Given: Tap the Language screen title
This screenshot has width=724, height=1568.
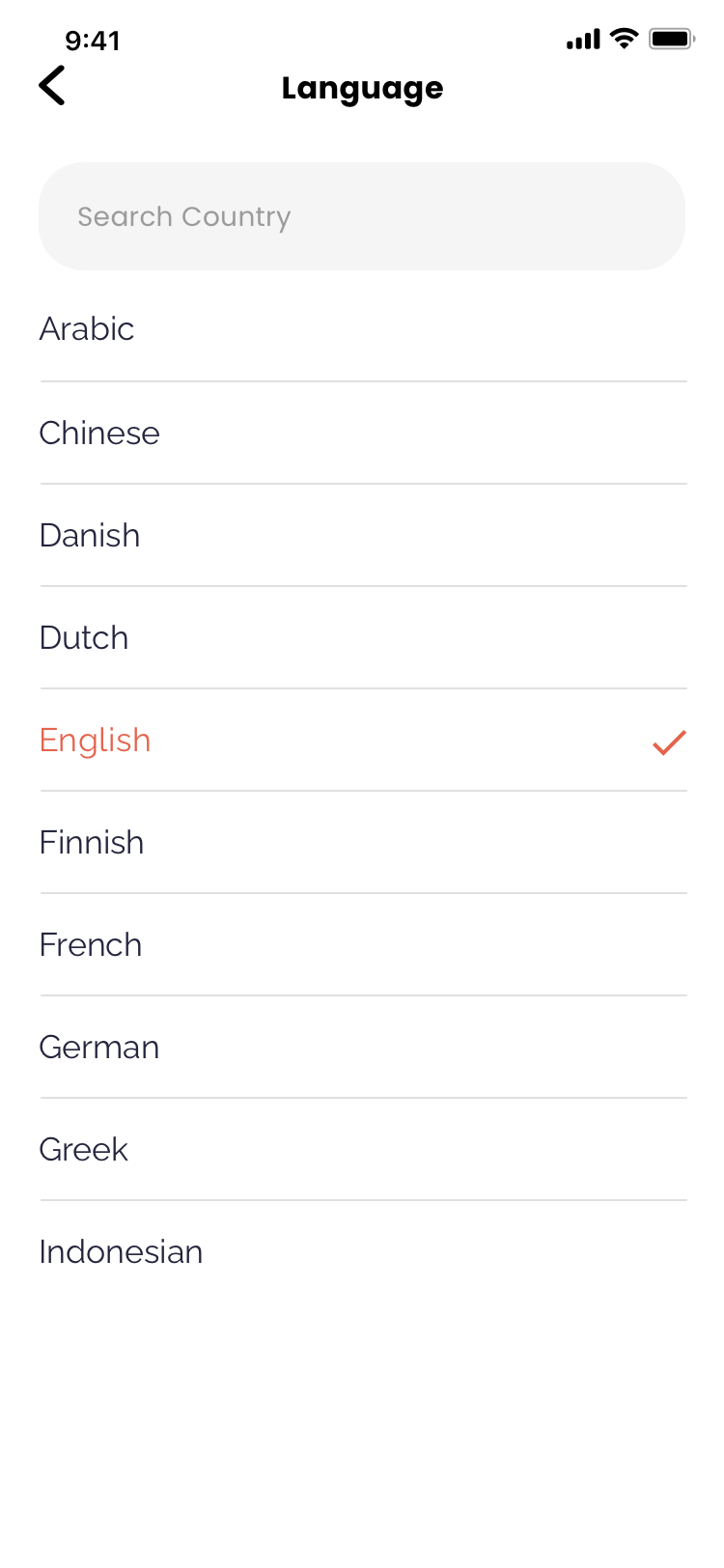Looking at the screenshot, I should [362, 88].
